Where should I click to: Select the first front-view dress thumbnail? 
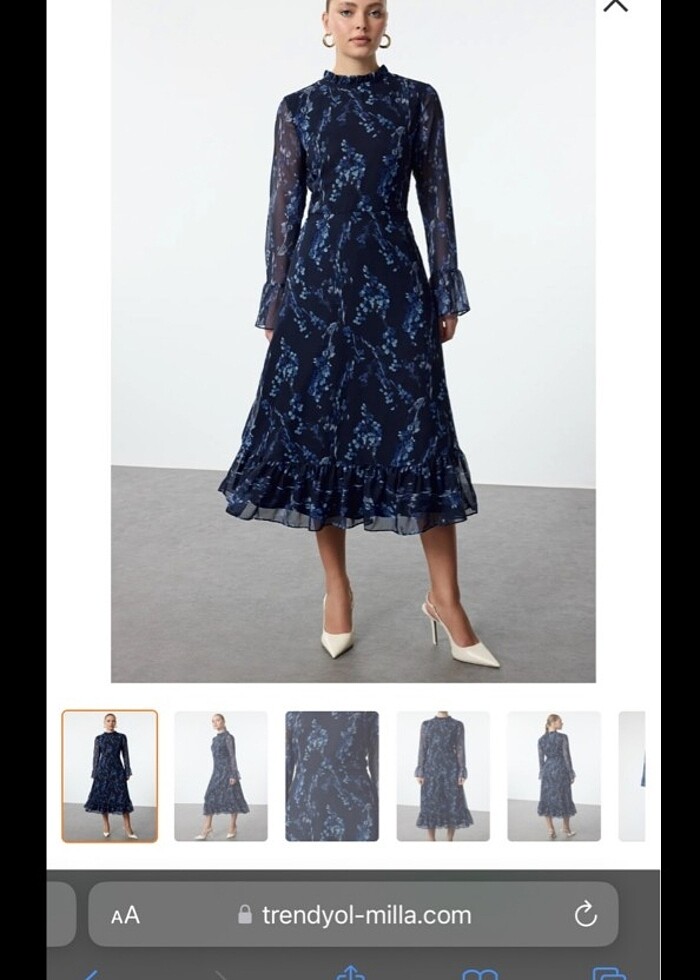110,776
